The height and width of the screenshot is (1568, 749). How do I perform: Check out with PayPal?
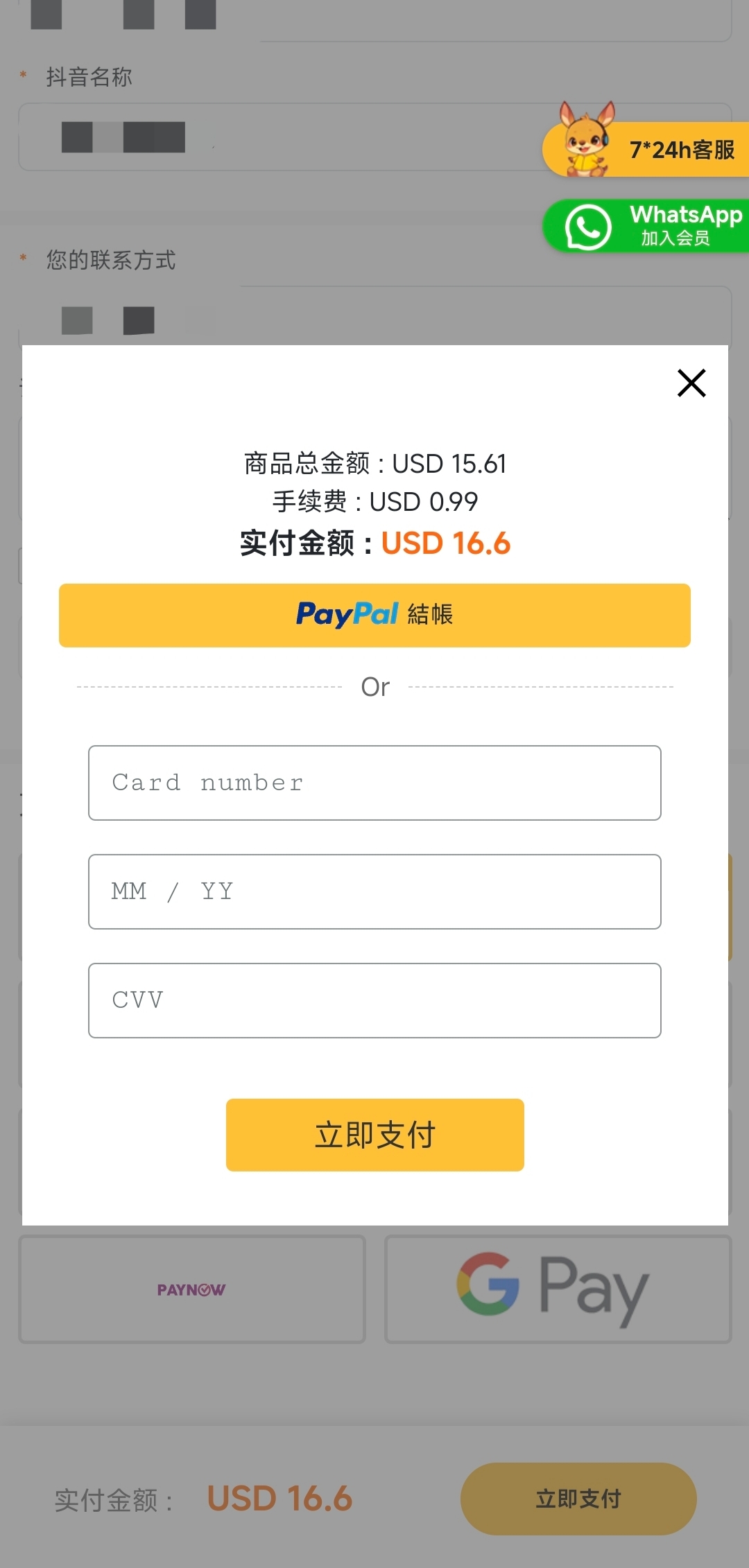pyautogui.click(x=374, y=616)
